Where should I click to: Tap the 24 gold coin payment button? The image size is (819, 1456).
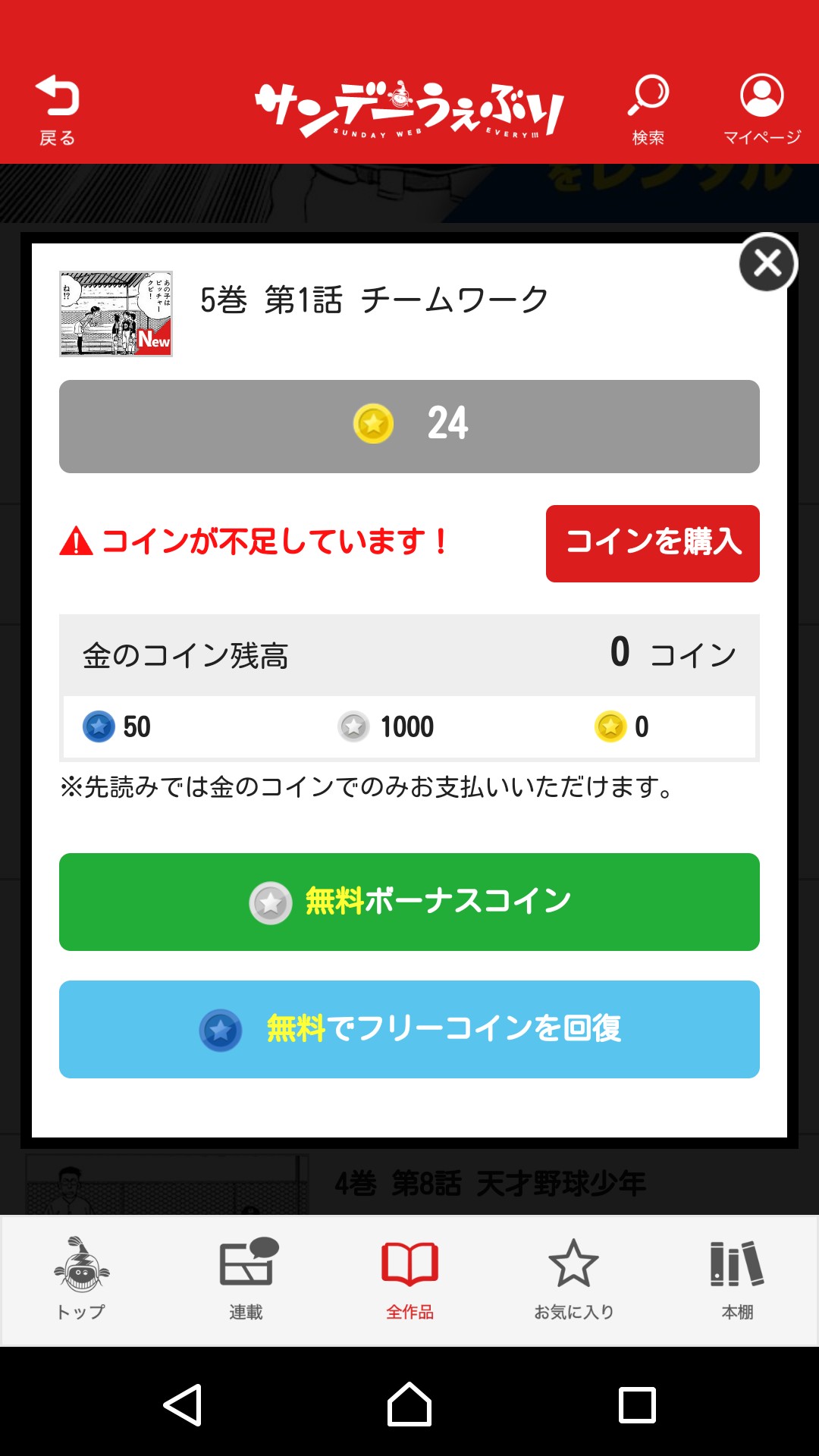click(409, 426)
